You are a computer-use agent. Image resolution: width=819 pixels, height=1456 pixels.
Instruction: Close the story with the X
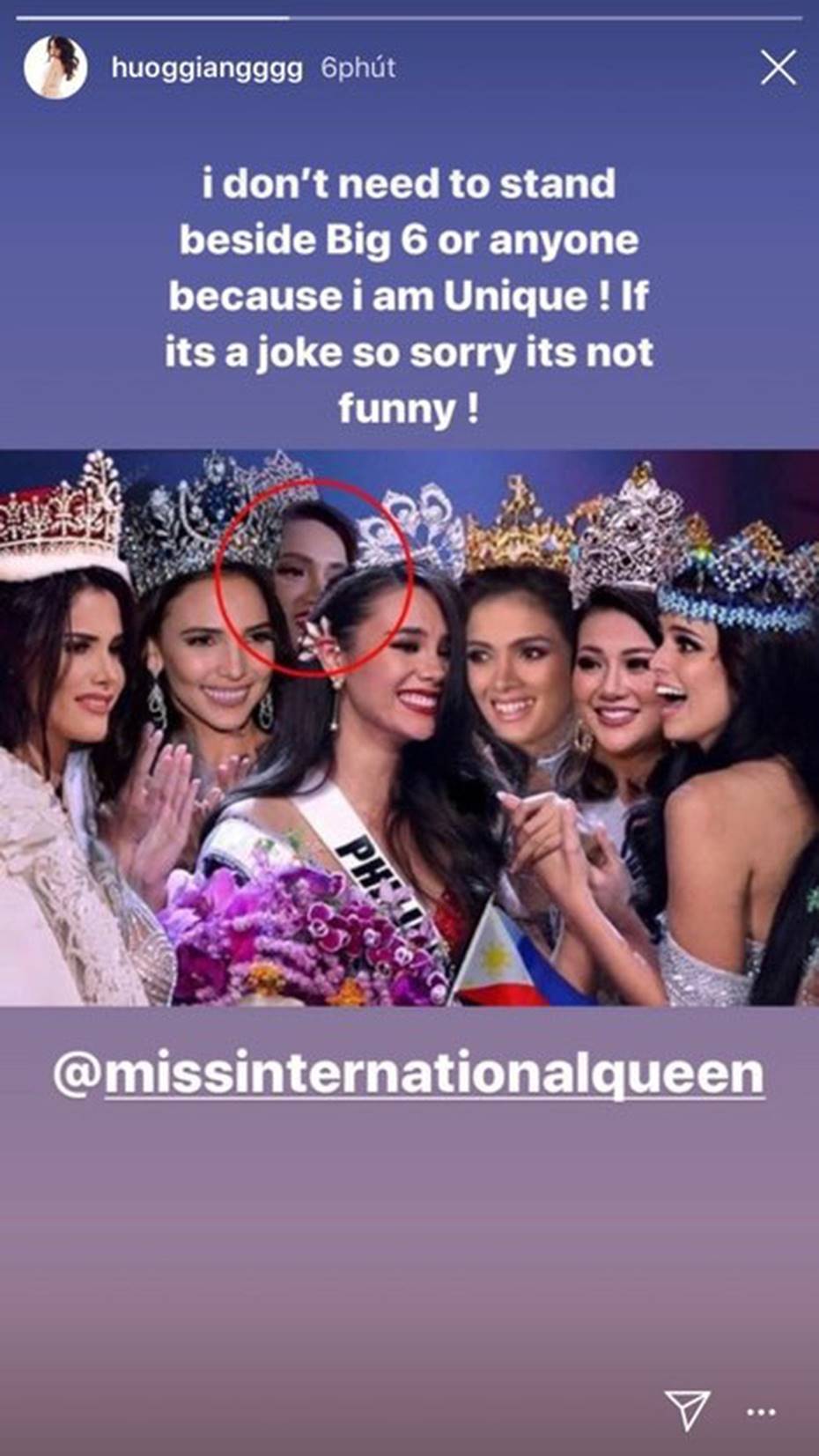point(778,67)
